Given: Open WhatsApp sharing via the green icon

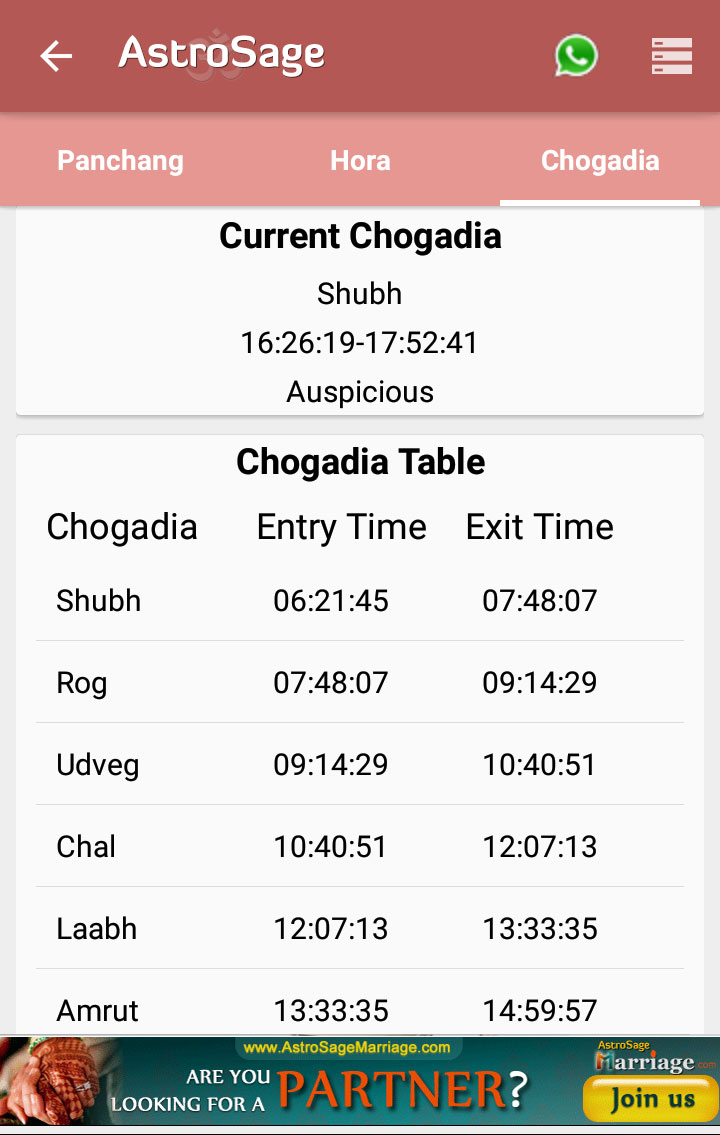Looking at the screenshot, I should (575, 55).
